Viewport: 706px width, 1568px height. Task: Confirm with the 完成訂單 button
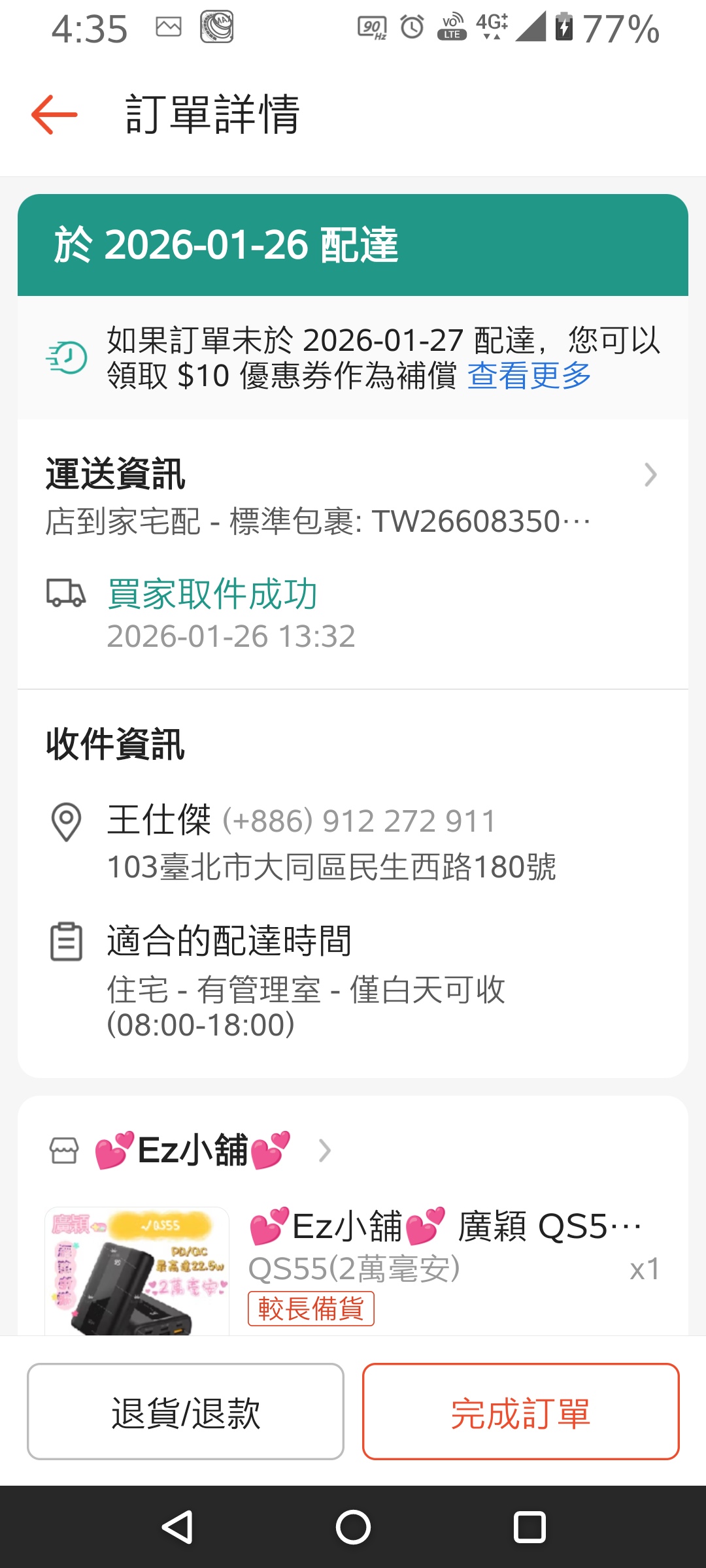(521, 1411)
